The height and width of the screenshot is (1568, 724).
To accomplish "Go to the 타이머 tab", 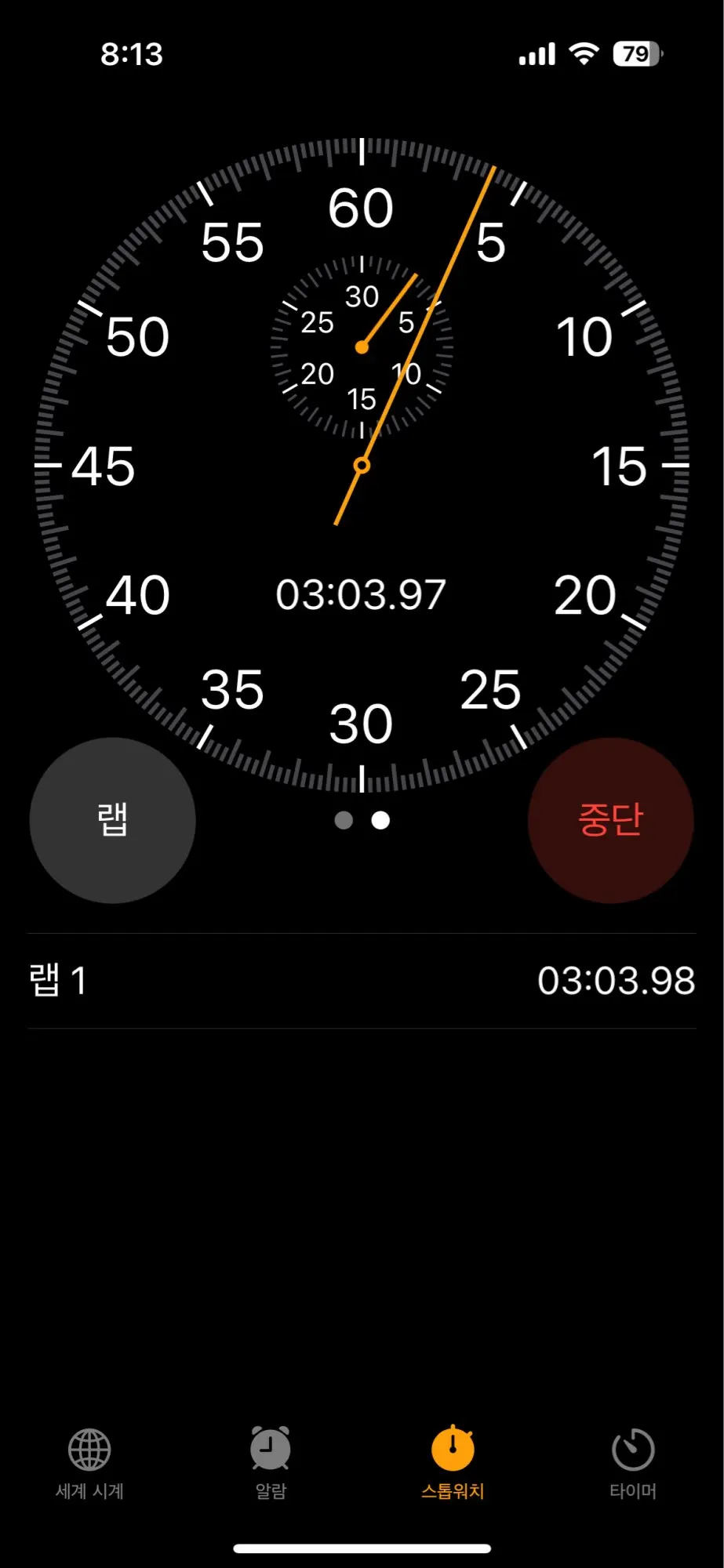I will (x=633, y=1463).
